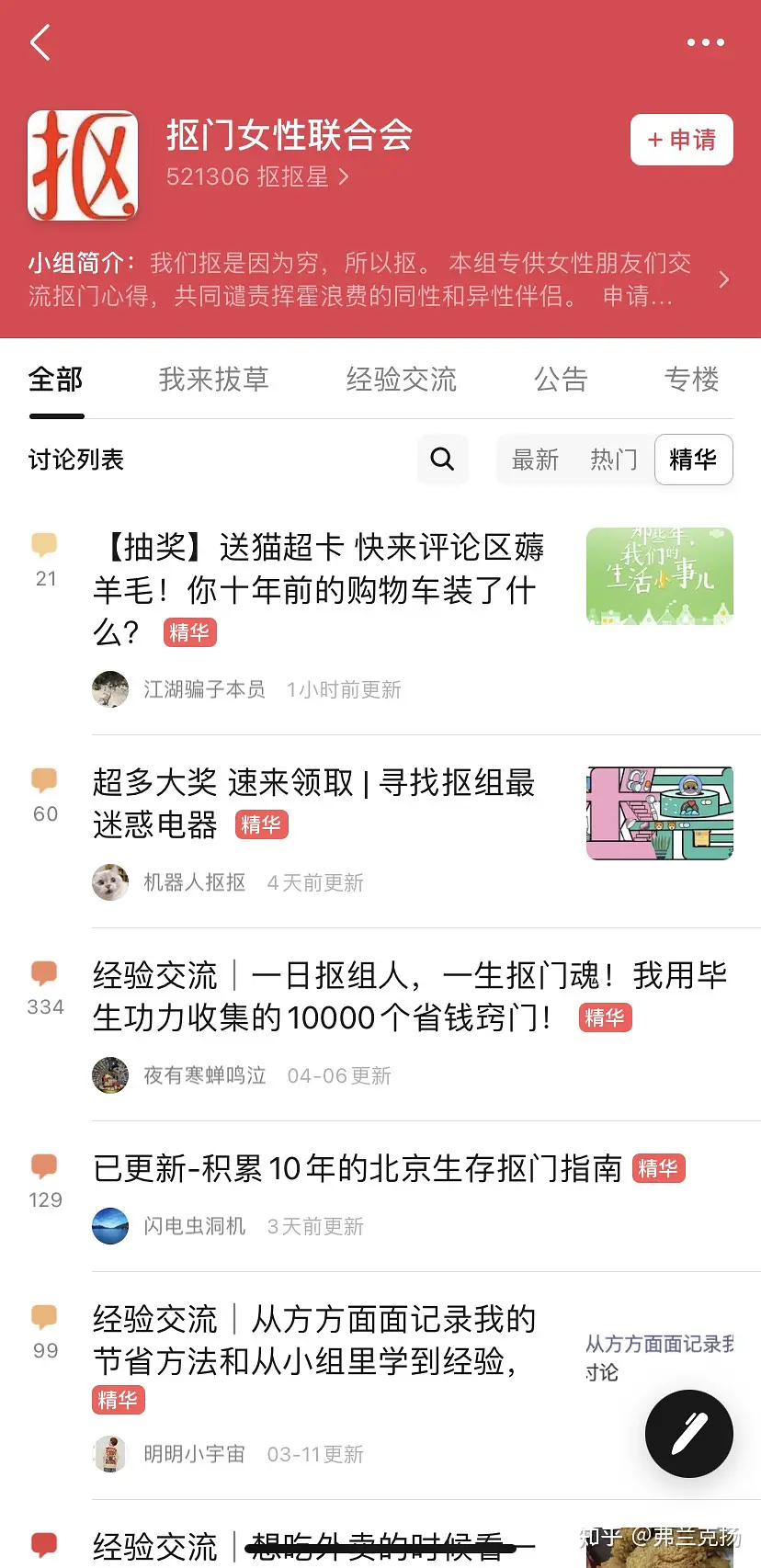Search within the discussion list
Image resolution: width=761 pixels, height=1568 pixels.
[x=442, y=459]
